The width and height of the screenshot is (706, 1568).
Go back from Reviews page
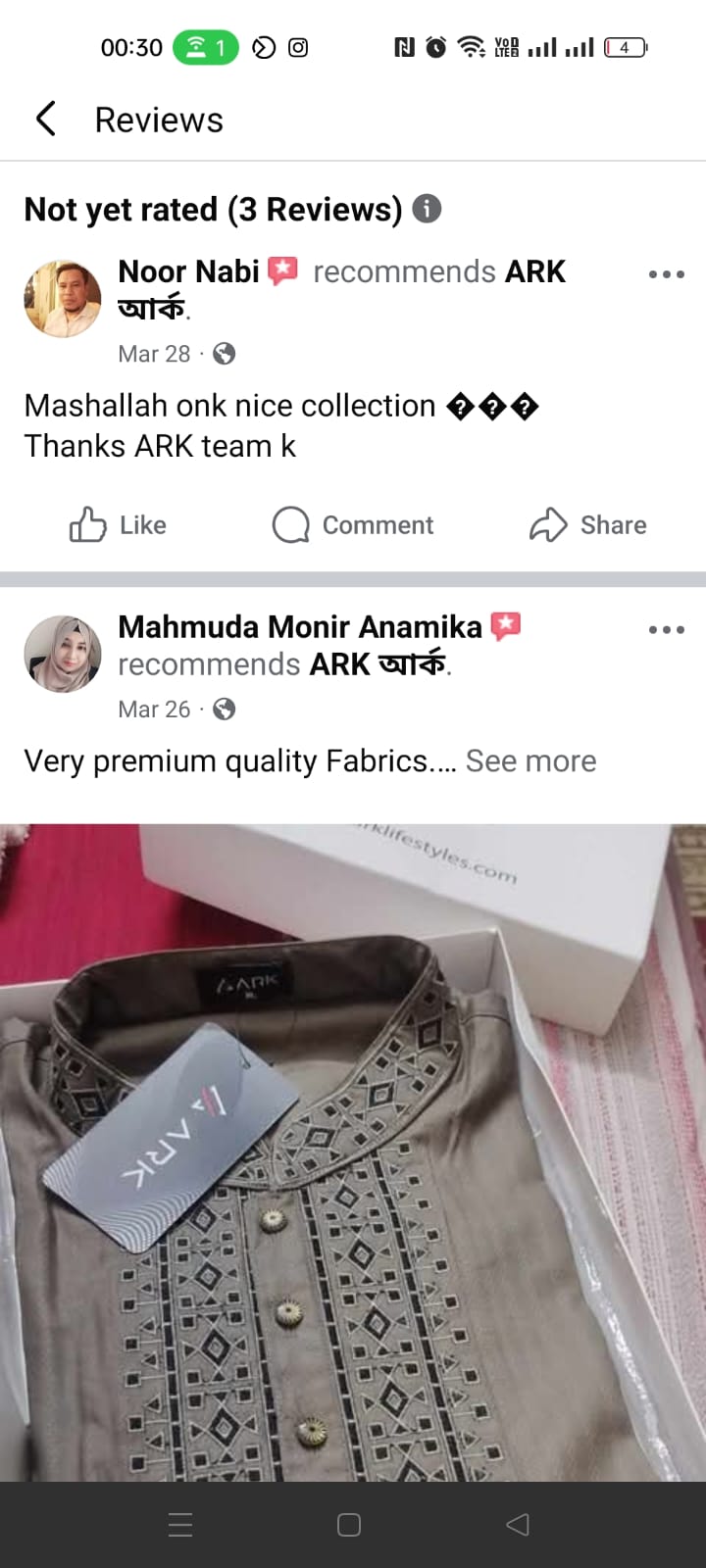click(x=45, y=120)
